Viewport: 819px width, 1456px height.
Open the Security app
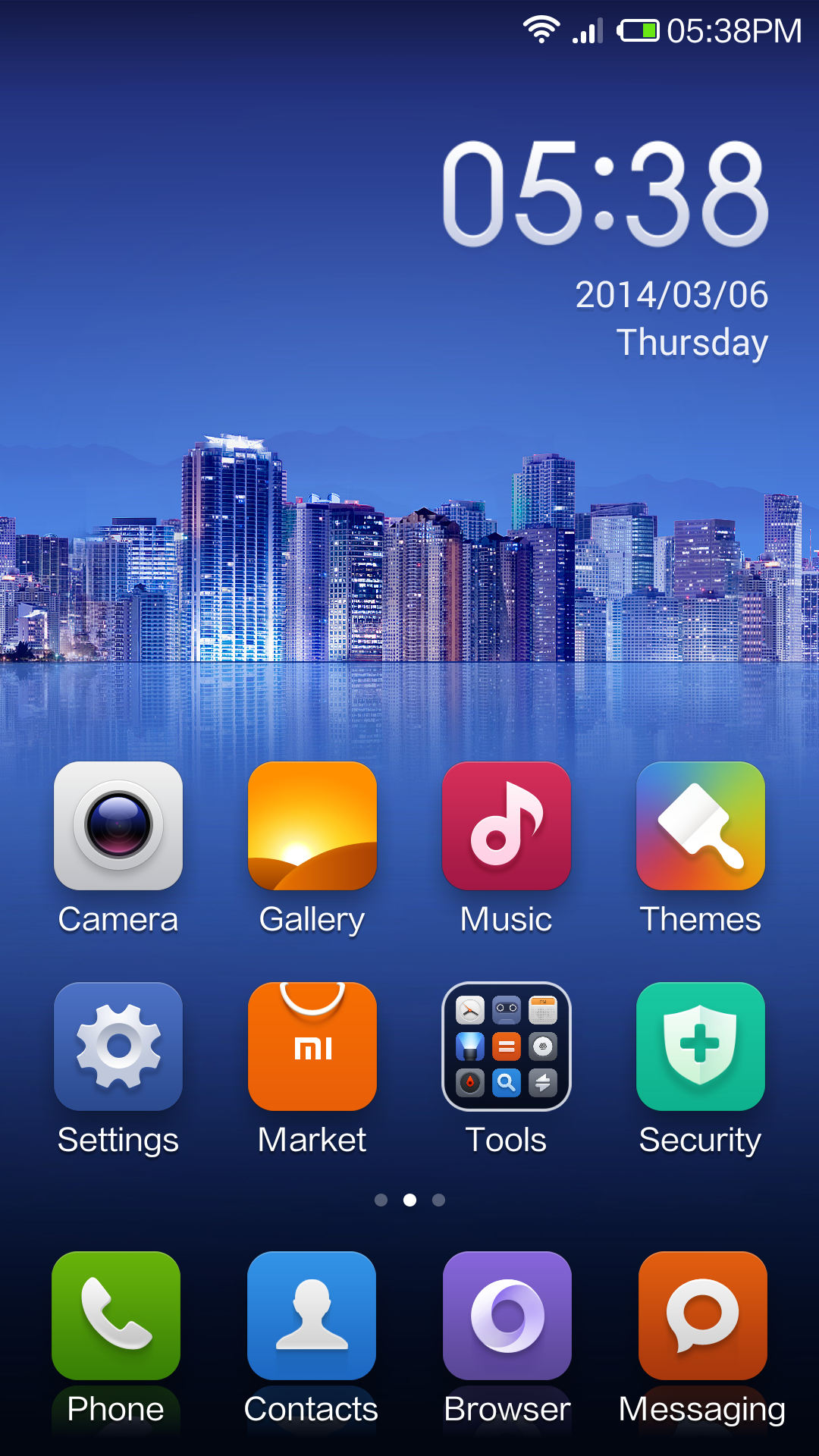pos(701,1046)
